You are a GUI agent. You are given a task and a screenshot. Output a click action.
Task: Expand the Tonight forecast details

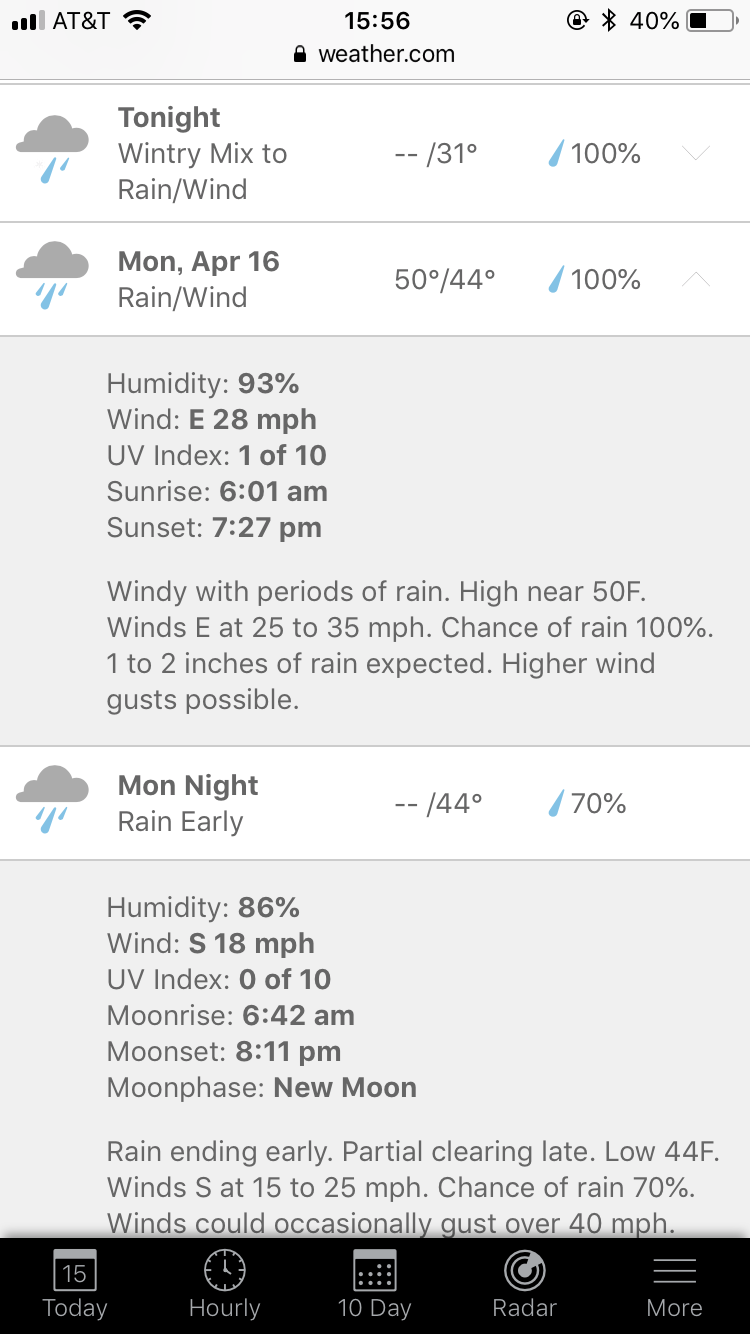pos(695,153)
